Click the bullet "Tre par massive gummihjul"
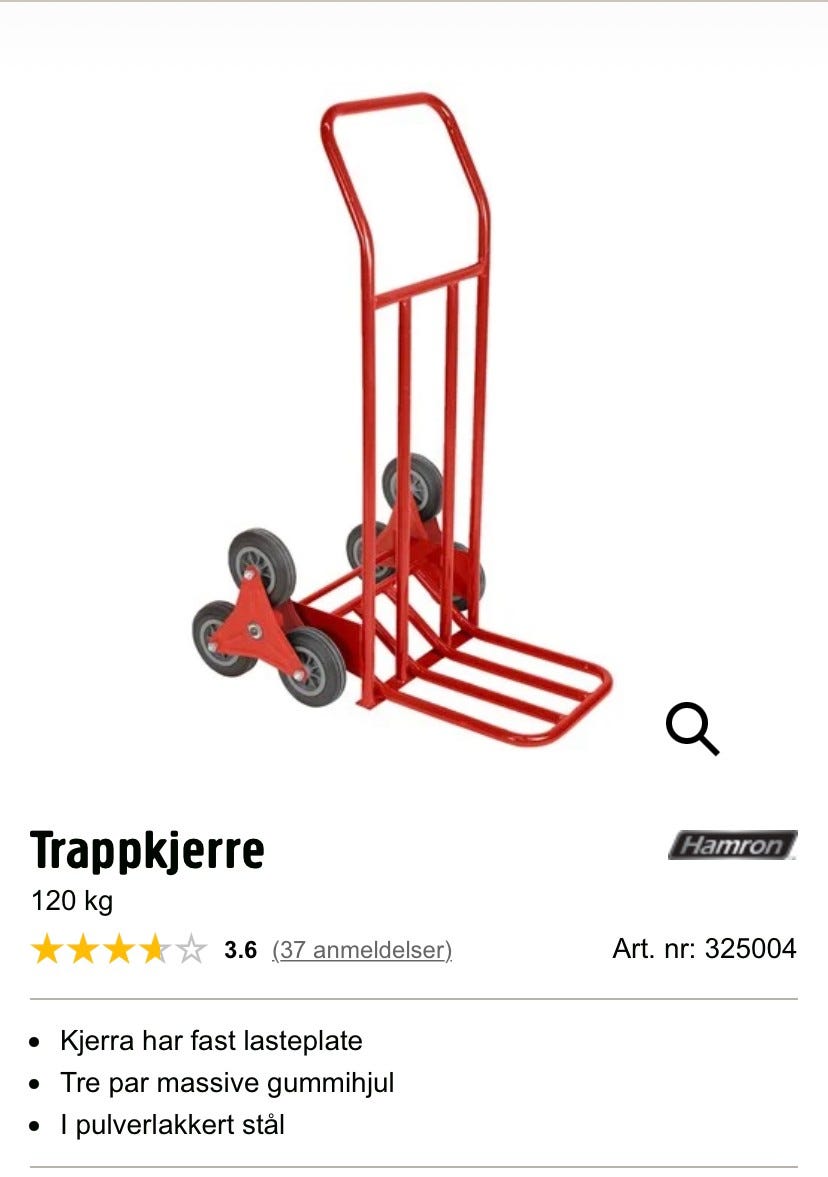This screenshot has width=828, height=1177. tap(228, 1082)
